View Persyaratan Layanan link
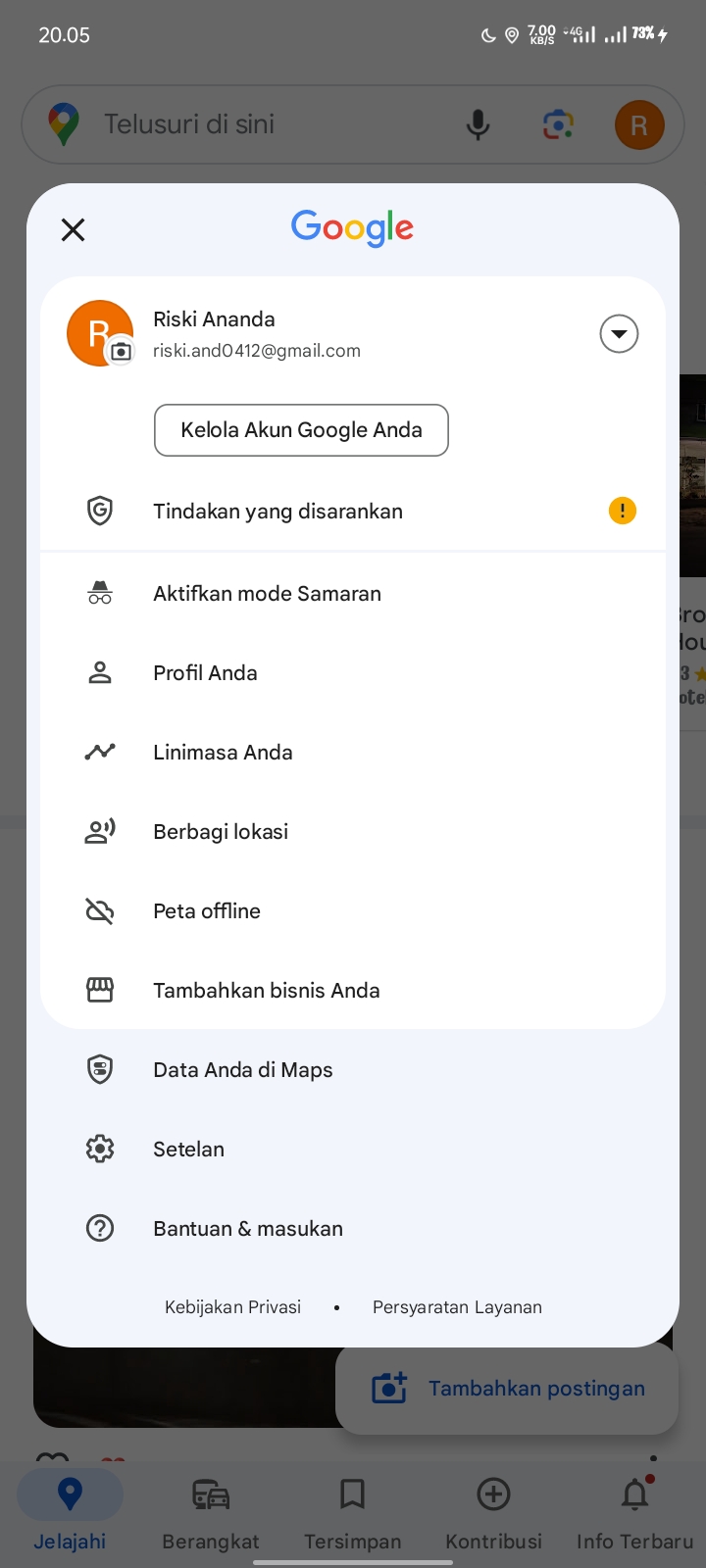Viewport: 706px width, 1568px height. [457, 1307]
